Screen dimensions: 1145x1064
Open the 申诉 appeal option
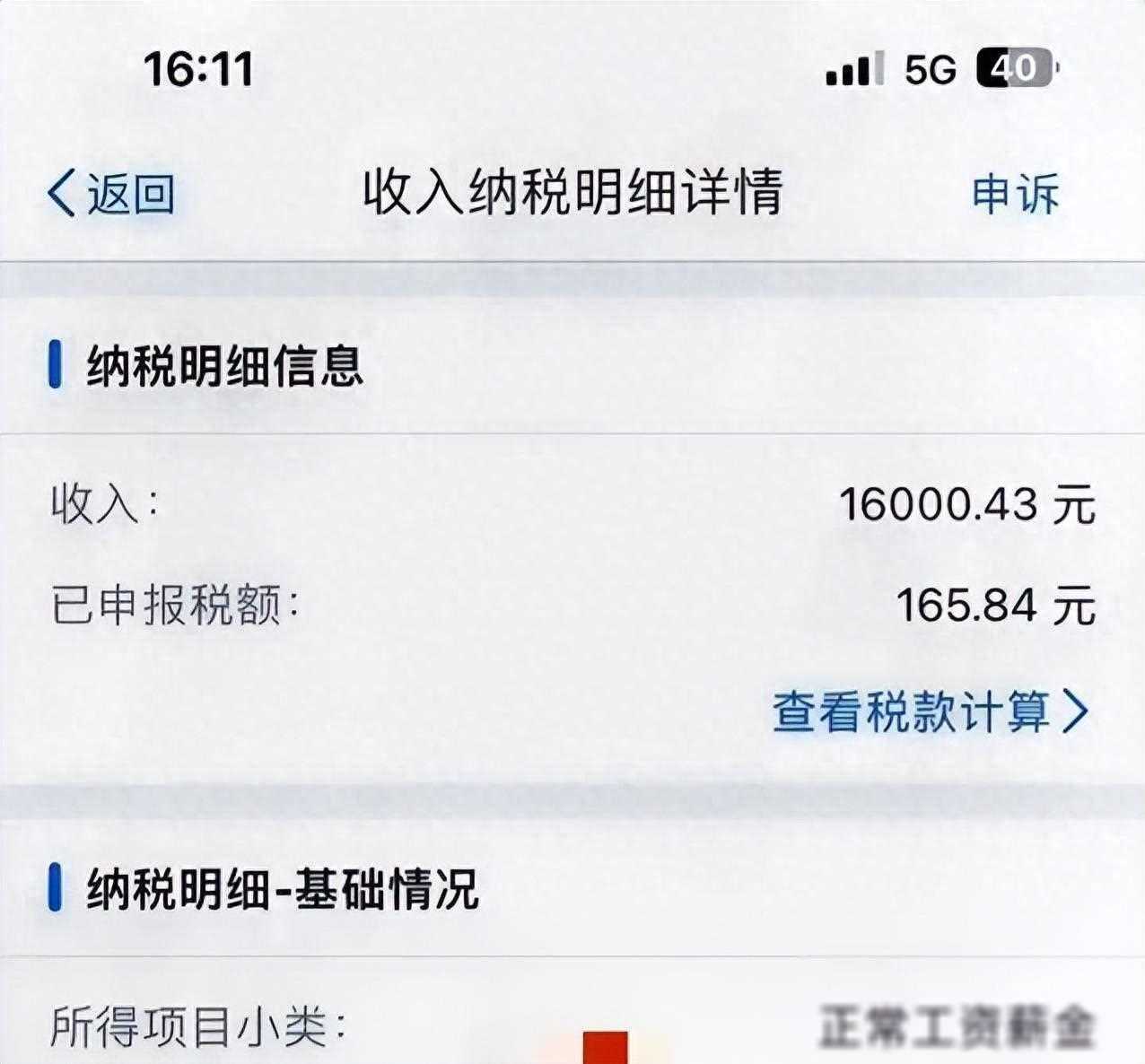[x=1015, y=194]
